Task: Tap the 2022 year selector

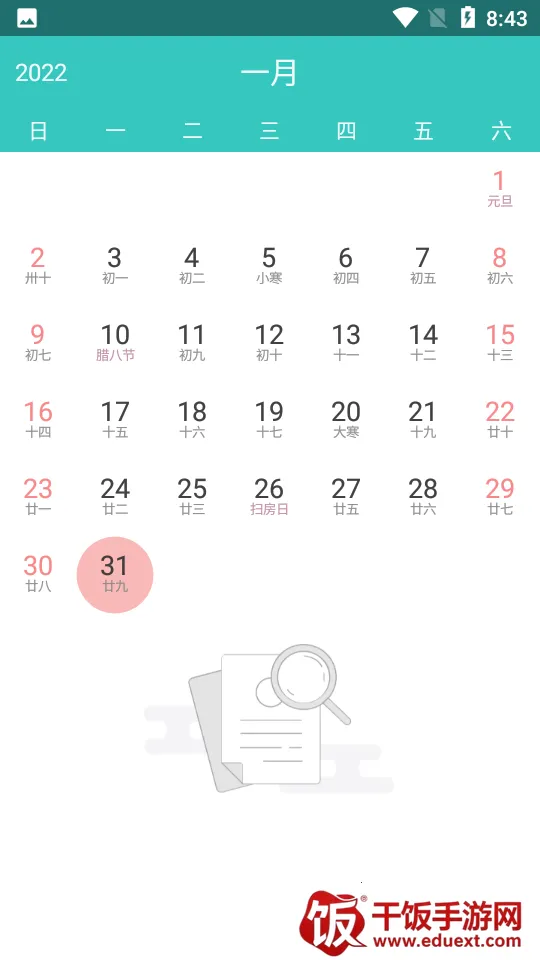Action: tap(41, 73)
